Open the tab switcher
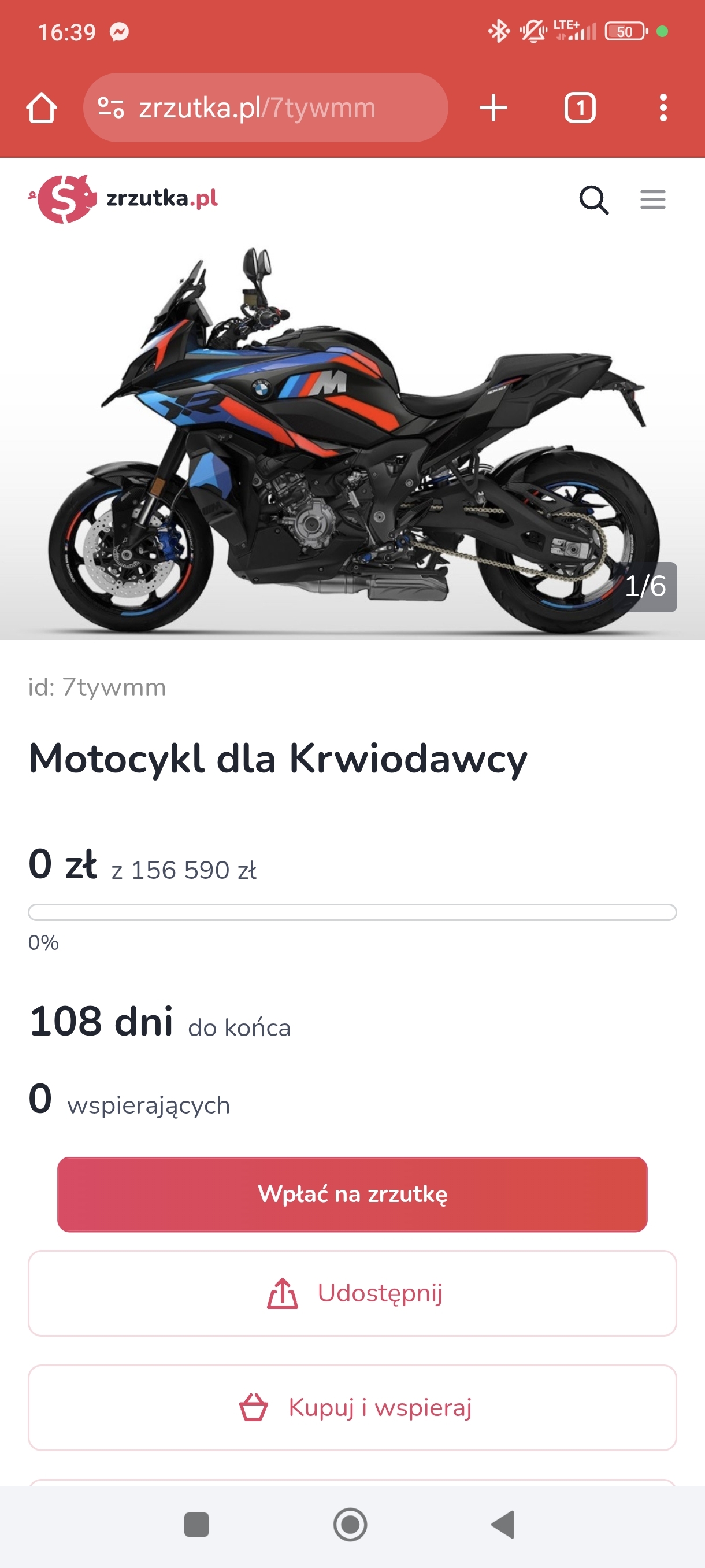Viewport: 705px width, 1568px height. tap(579, 108)
